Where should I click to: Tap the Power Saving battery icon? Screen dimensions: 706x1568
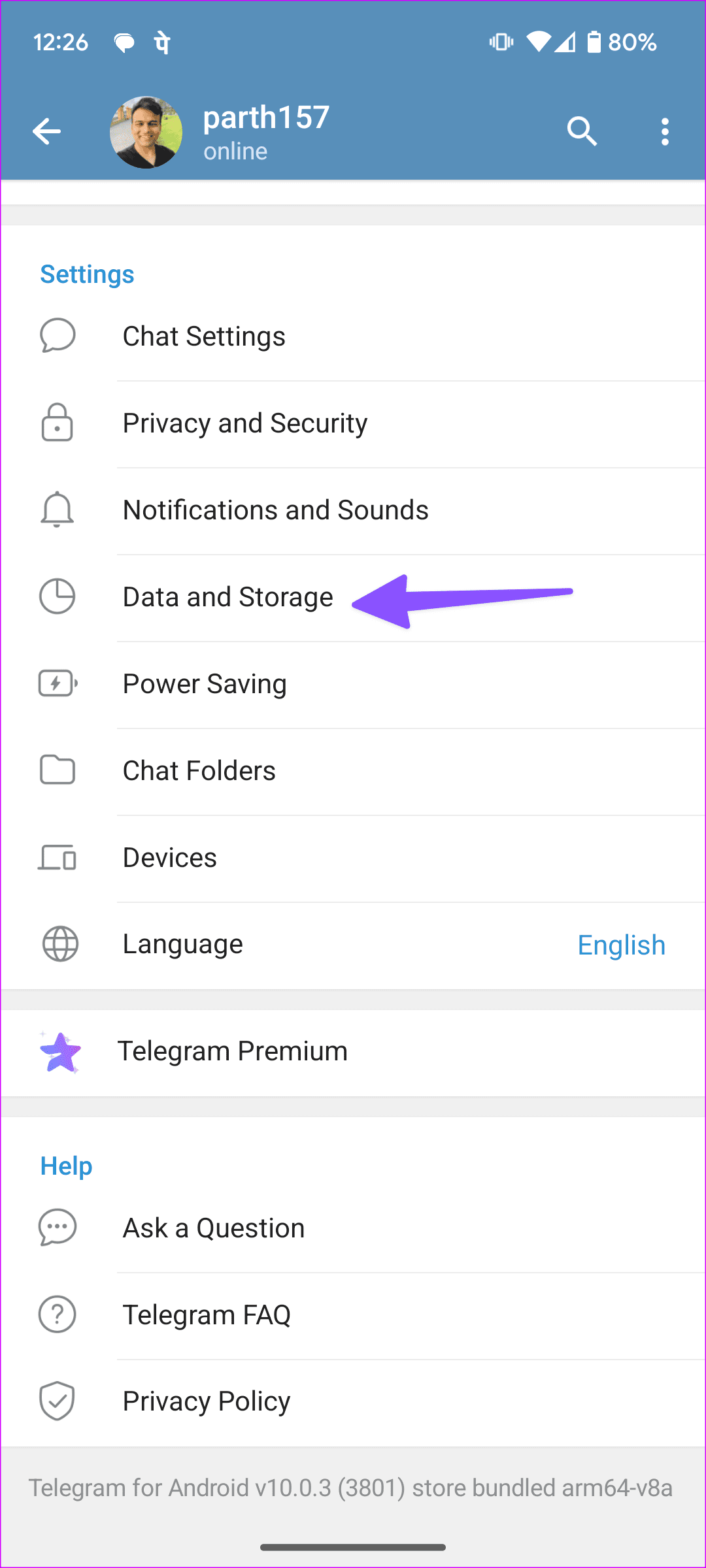pyautogui.click(x=58, y=683)
